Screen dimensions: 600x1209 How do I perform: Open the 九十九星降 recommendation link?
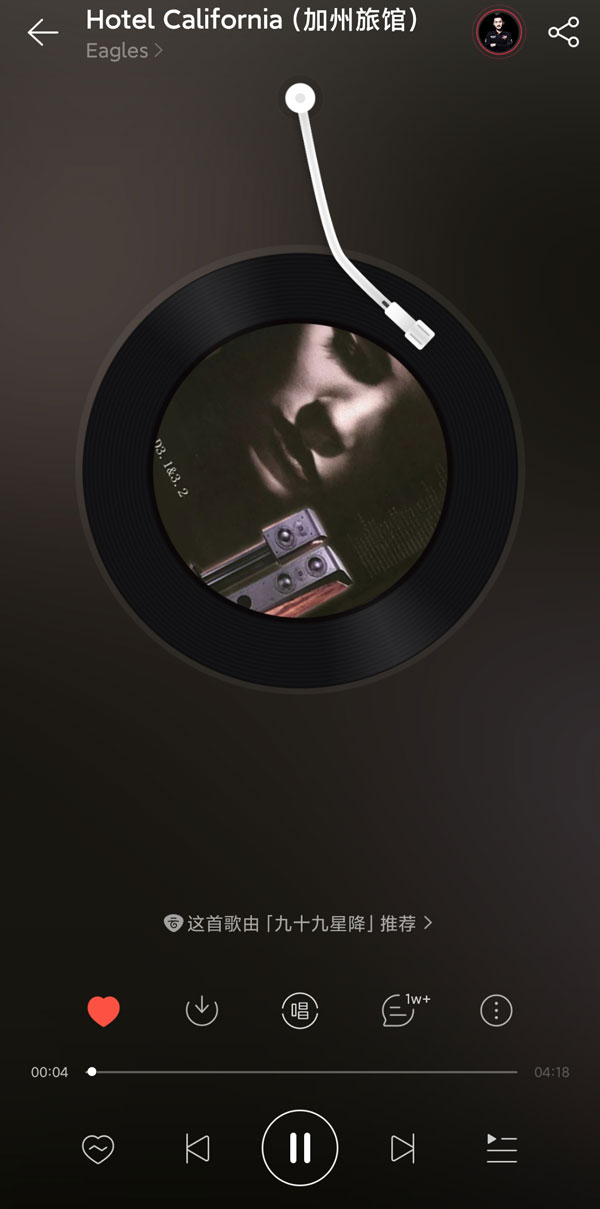298,923
